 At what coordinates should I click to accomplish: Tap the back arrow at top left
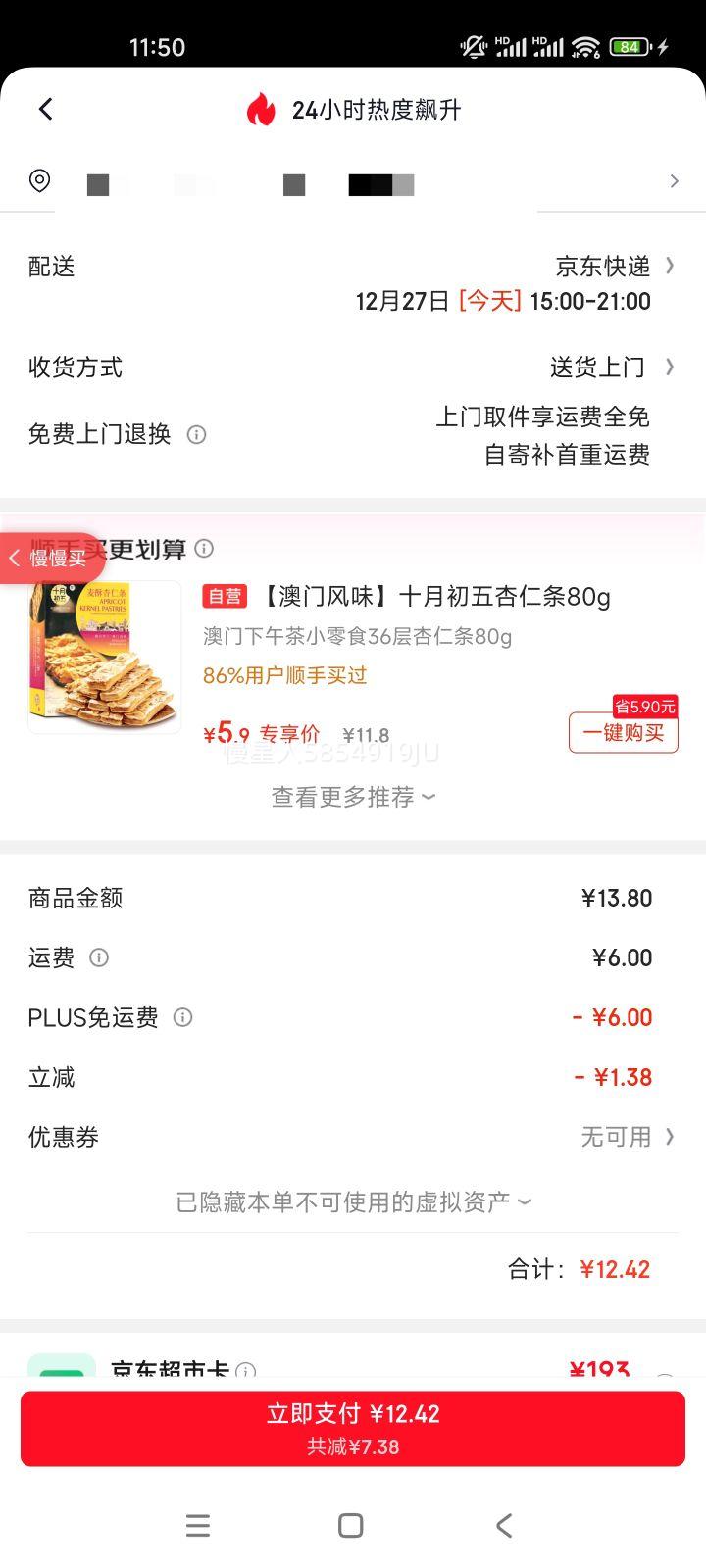pos(45,109)
